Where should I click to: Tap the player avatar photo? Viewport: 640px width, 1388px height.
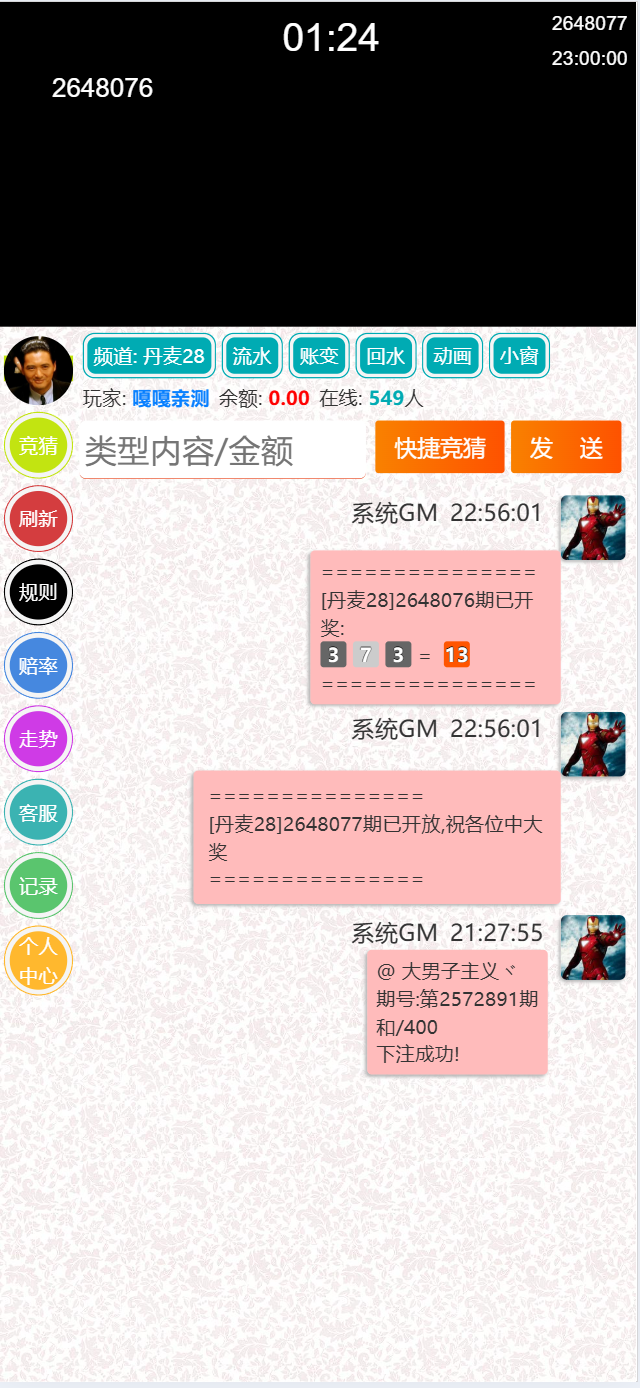38,370
